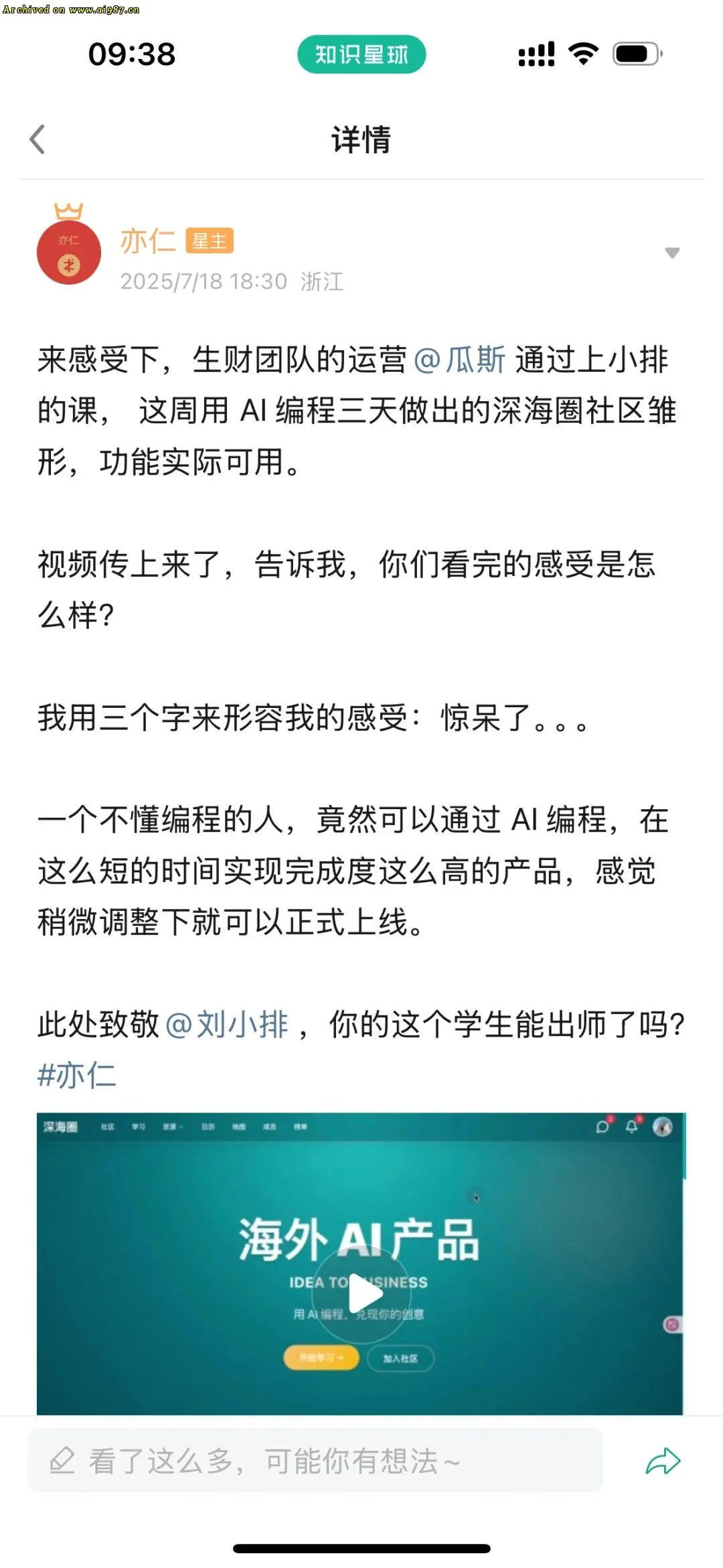The width and height of the screenshot is (723, 1568).
Task: Tap the comment box 看了这么多，可能你有想法
Action: (x=315, y=1461)
